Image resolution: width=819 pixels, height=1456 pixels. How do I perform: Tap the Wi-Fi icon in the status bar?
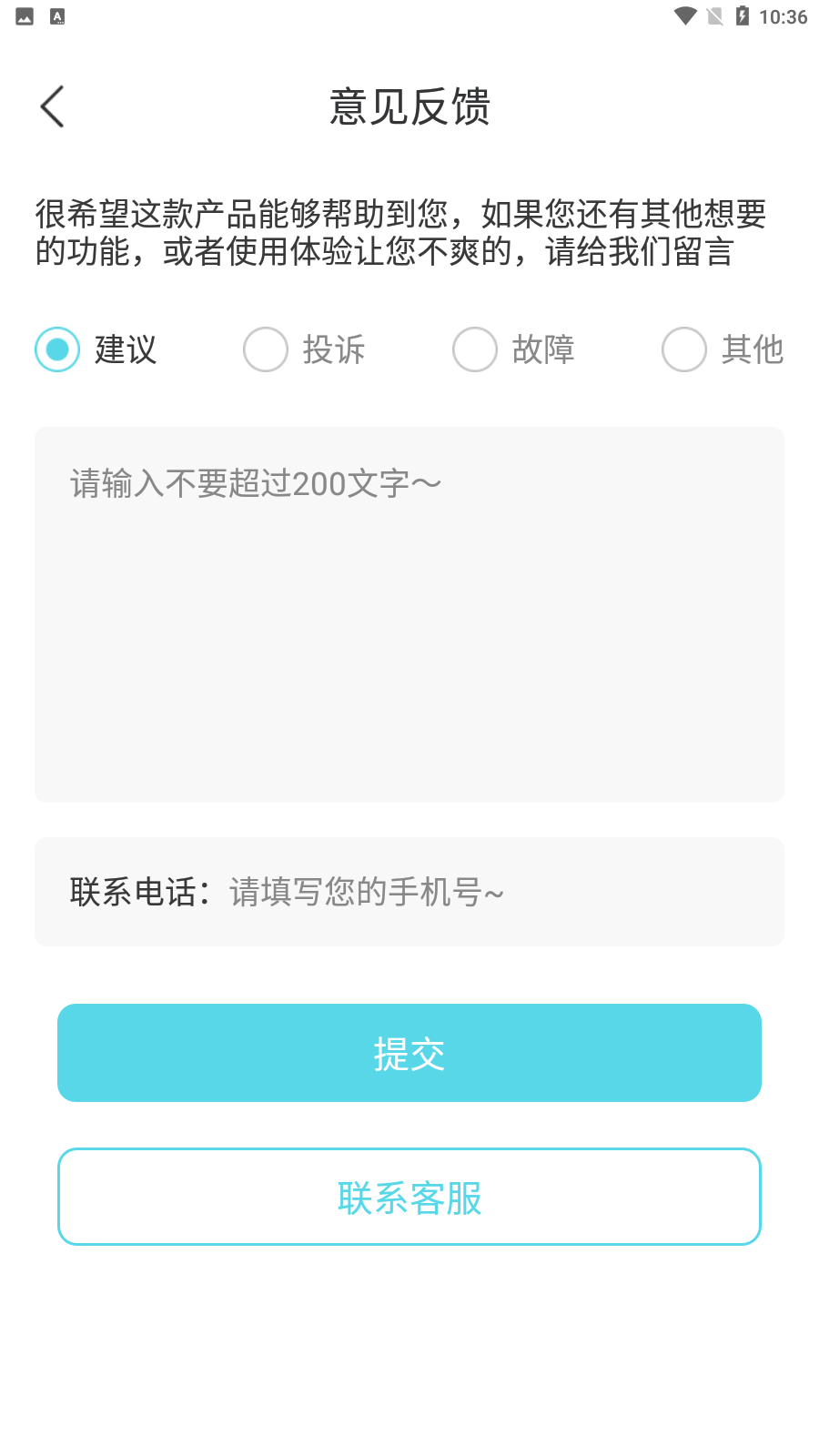(685, 15)
